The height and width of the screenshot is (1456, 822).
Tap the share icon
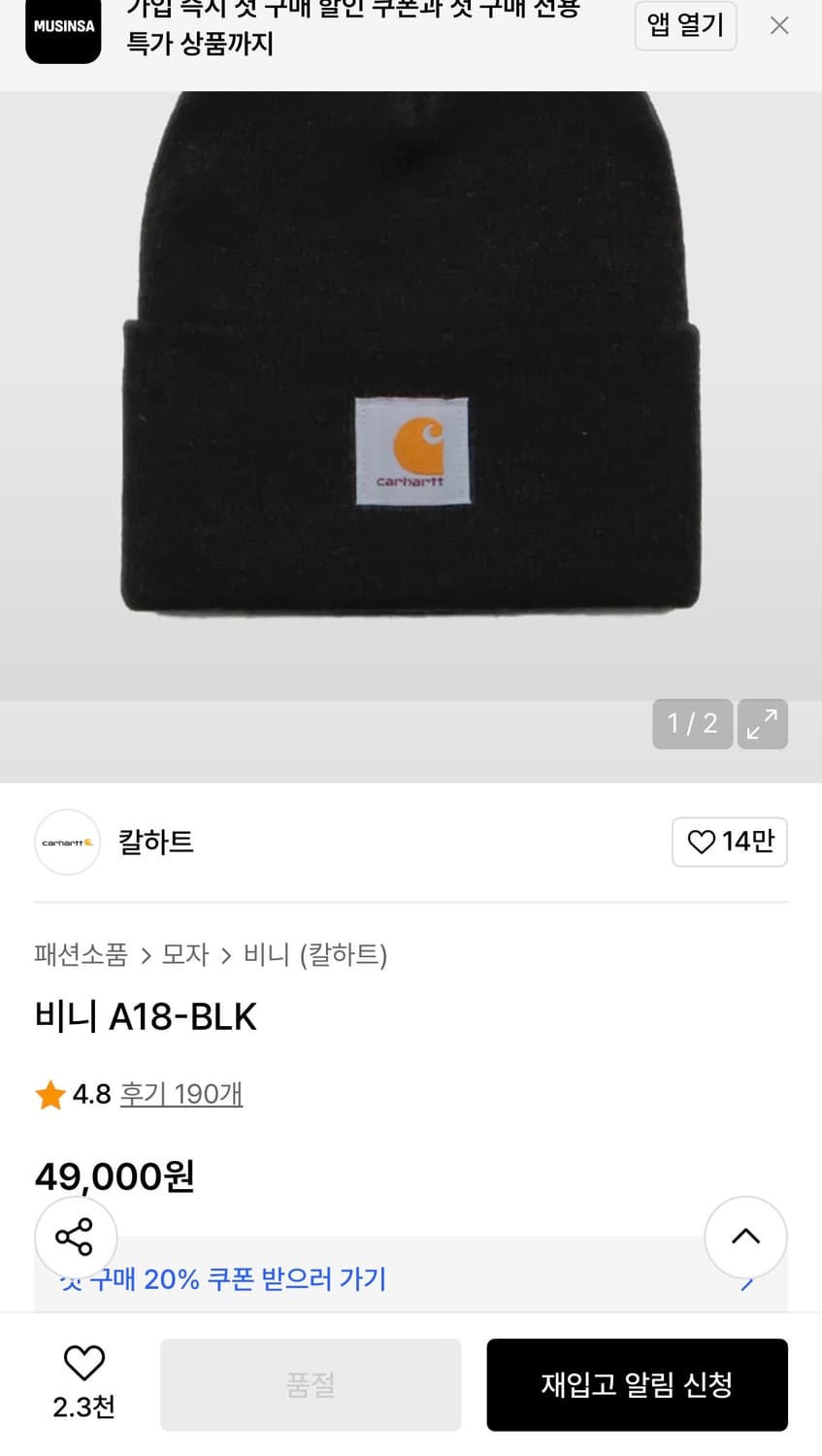click(76, 1237)
